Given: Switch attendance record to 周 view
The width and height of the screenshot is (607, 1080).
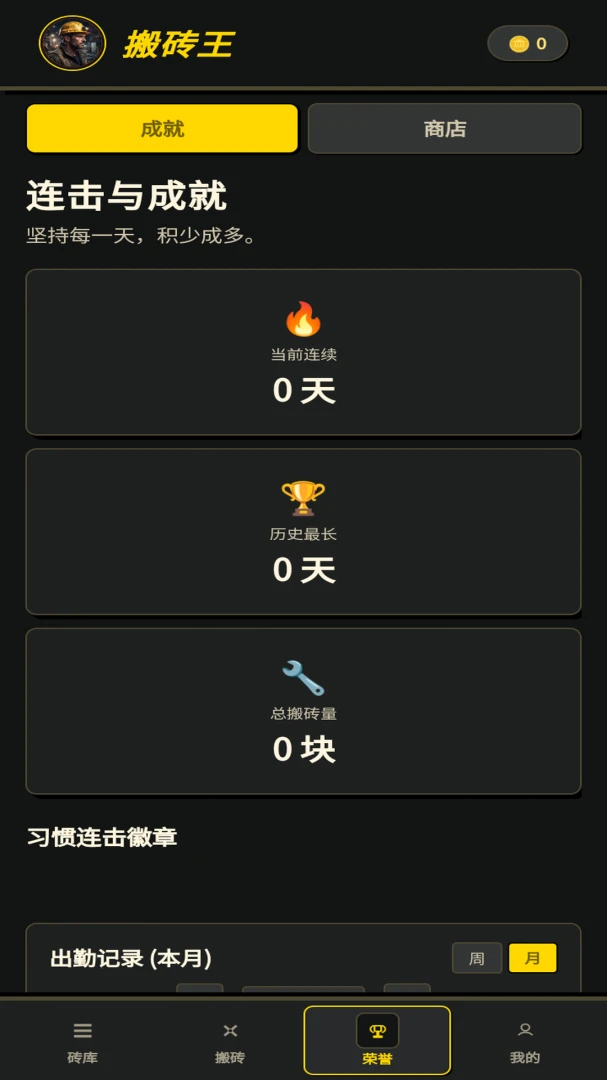Looking at the screenshot, I should point(477,958).
